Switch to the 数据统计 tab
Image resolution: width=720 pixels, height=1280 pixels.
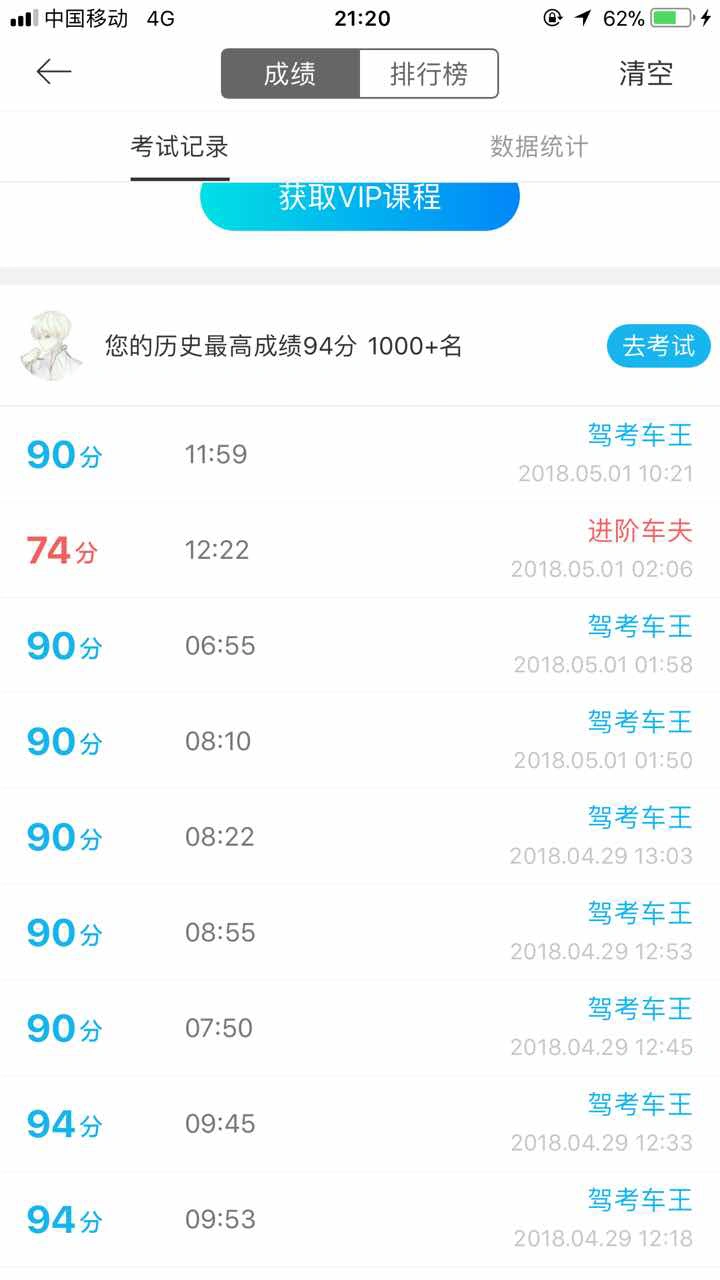coord(539,147)
